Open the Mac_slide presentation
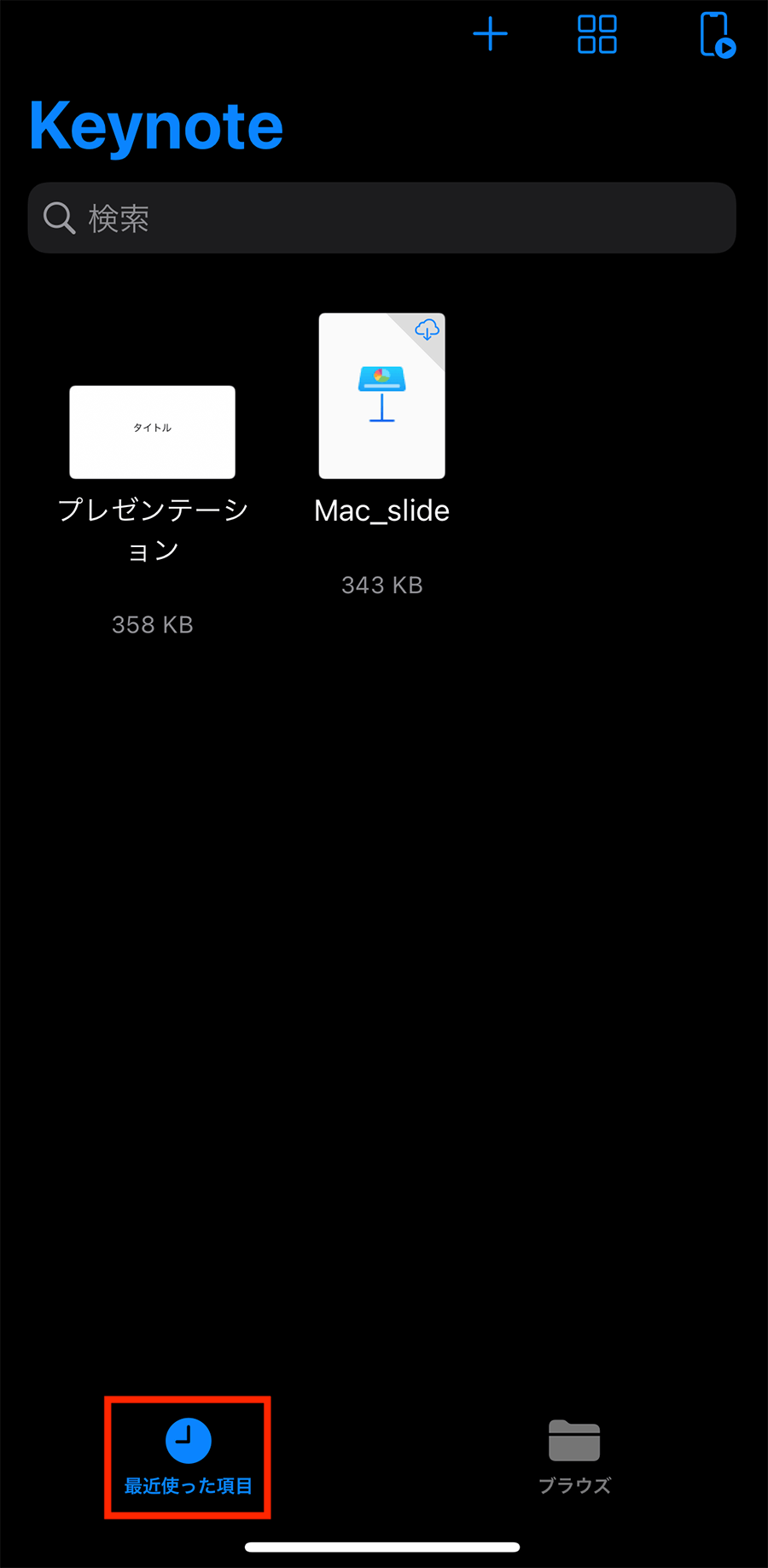 tap(381, 396)
